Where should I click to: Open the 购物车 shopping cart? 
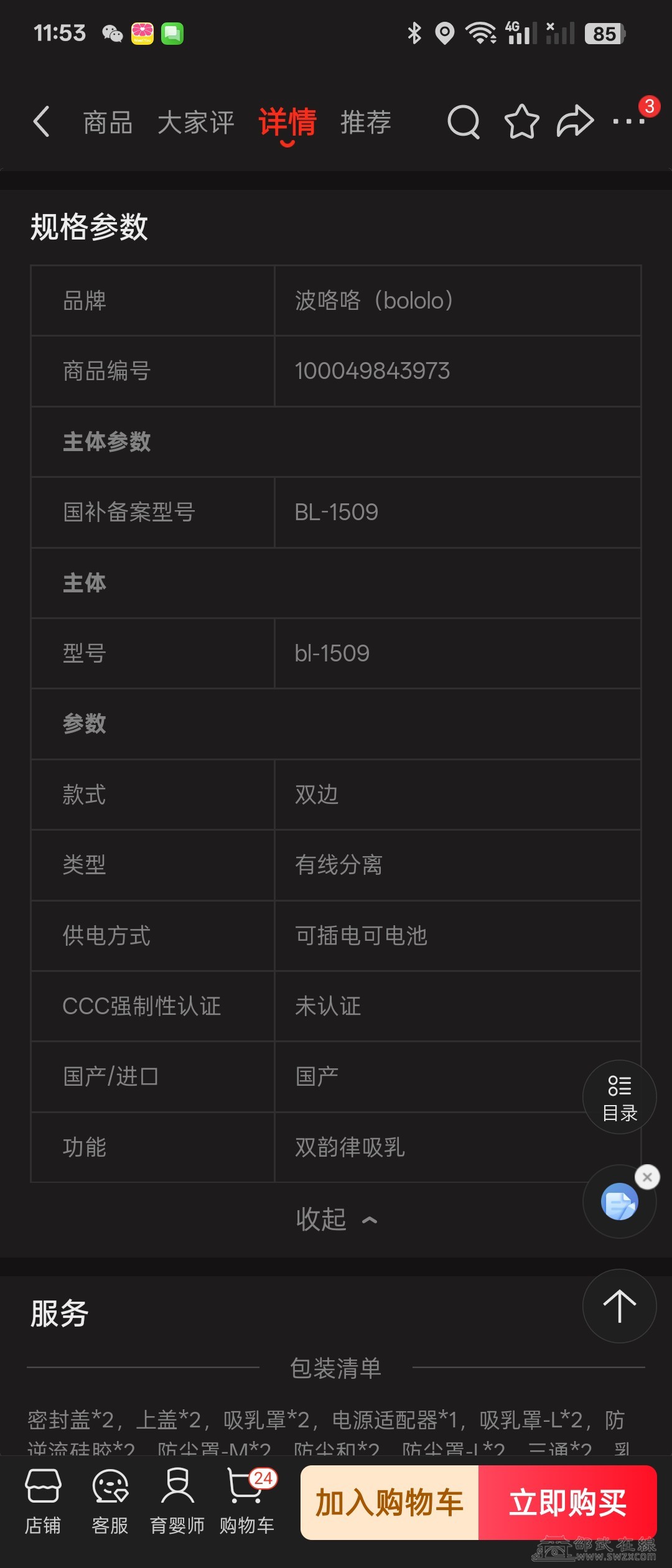(247, 1501)
